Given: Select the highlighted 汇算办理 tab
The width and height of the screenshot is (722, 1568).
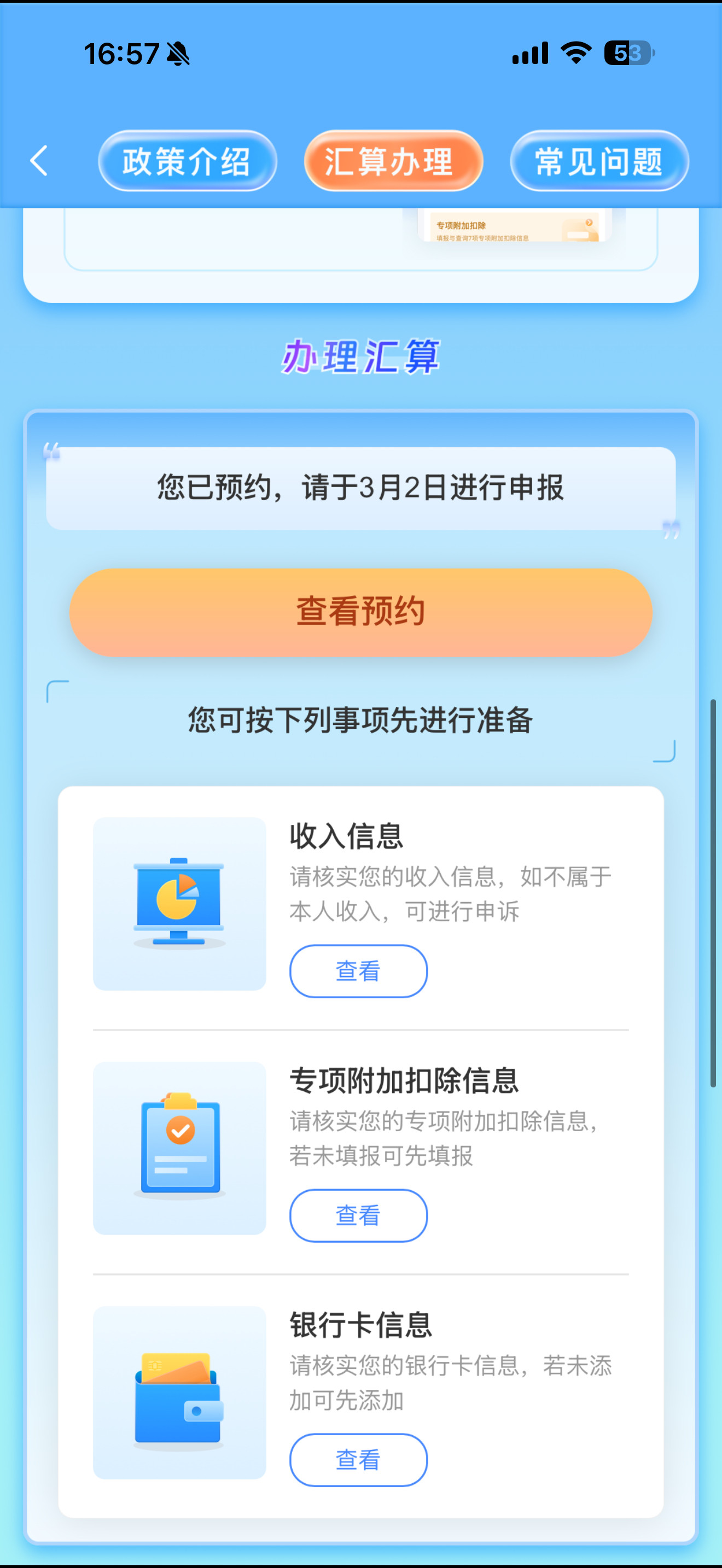Looking at the screenshot, I should (393, 160).
